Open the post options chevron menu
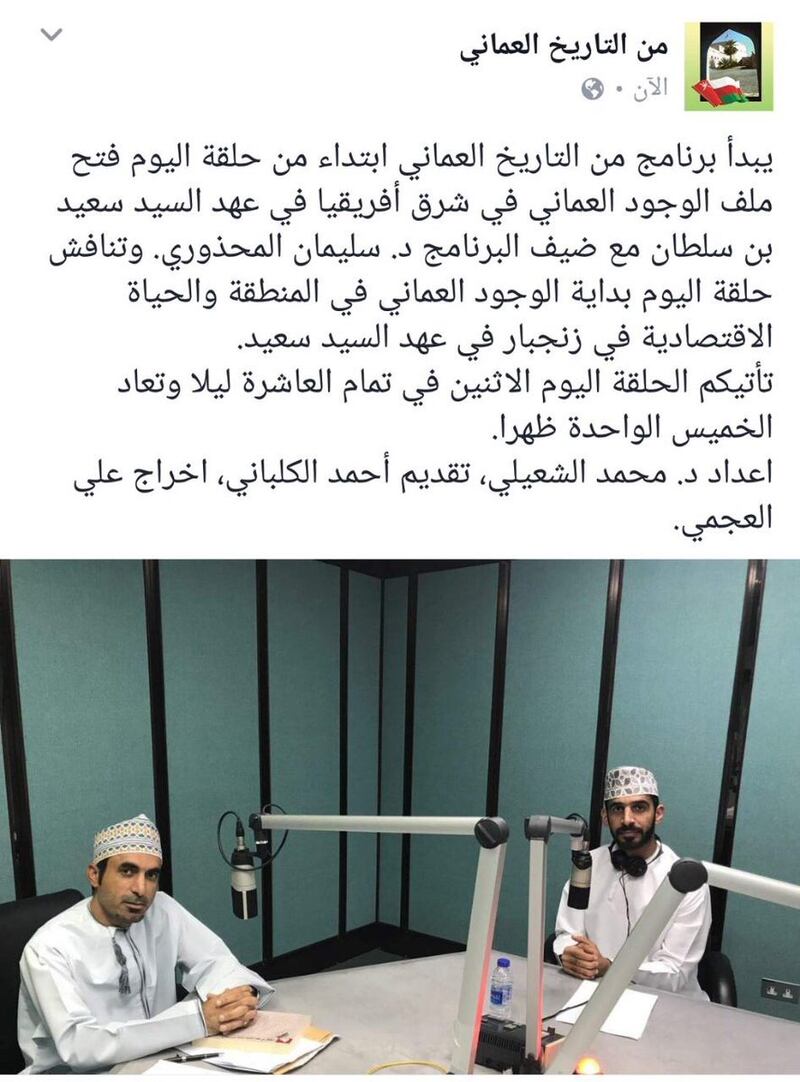The width and height of the screenshot is (800, 1082). click(x=52, y=35)
